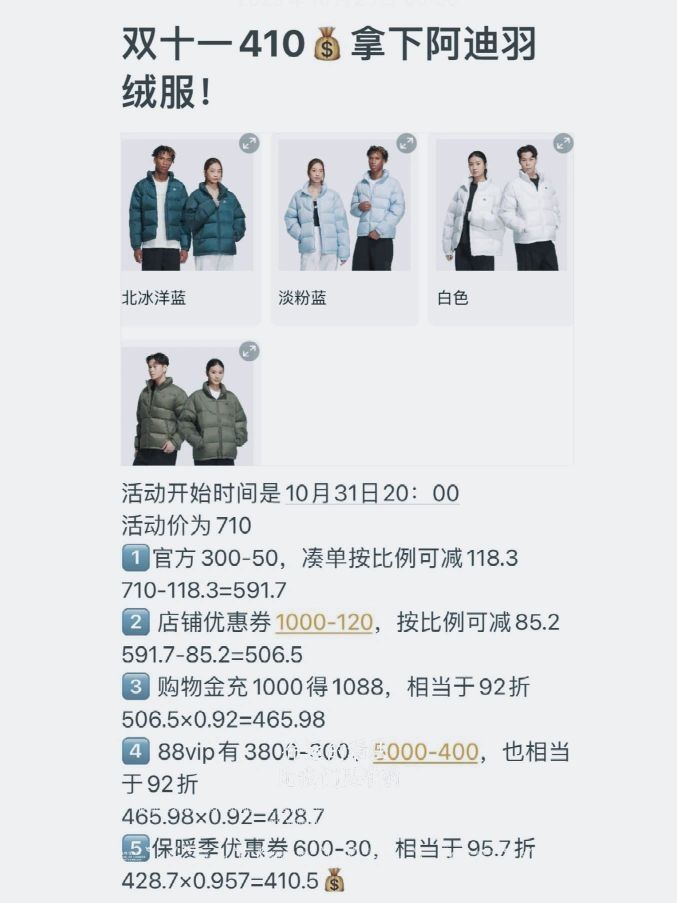Expand the green jacket image
This screenshot has width=677, height=903.
pos(249,351)
